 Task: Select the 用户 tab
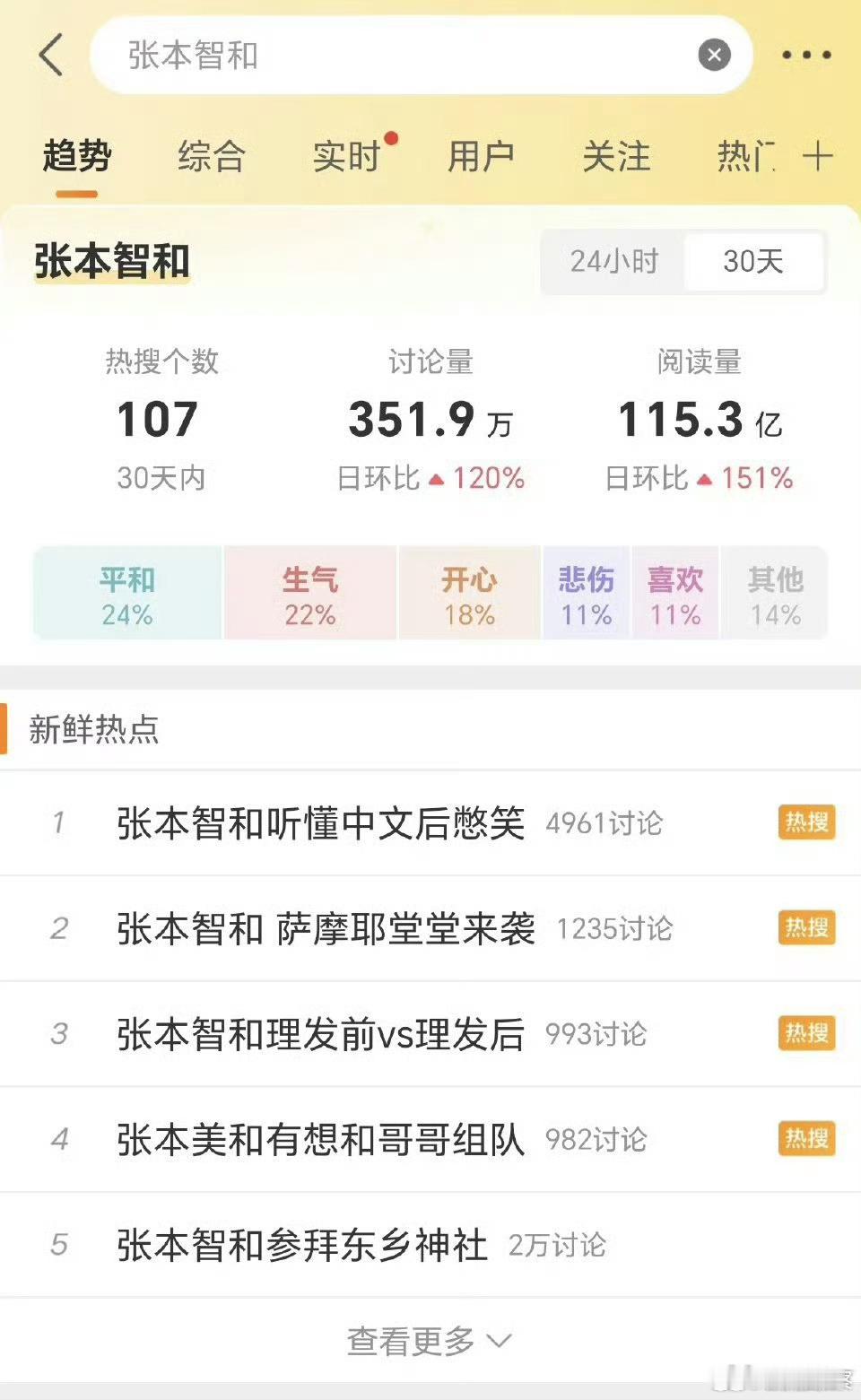coord(480,157)
